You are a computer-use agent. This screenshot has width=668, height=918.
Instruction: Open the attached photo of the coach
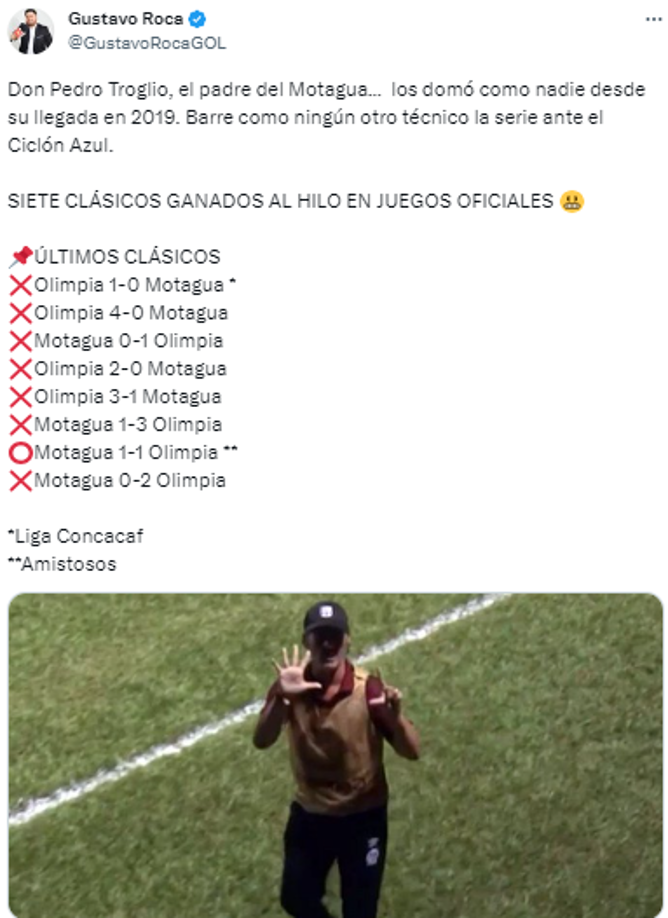click(x=335, y=755)
